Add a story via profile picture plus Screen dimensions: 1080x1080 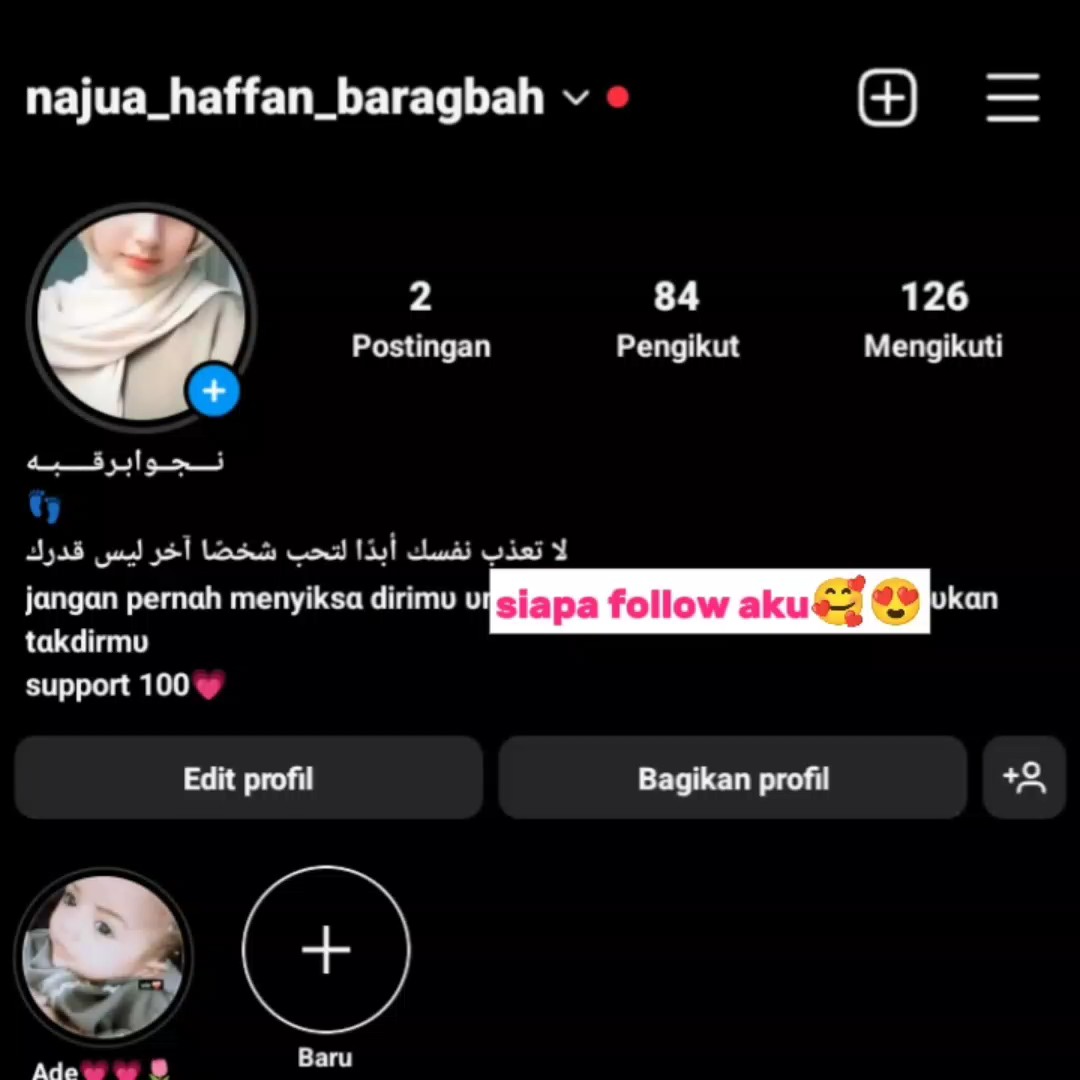point(214,391)
